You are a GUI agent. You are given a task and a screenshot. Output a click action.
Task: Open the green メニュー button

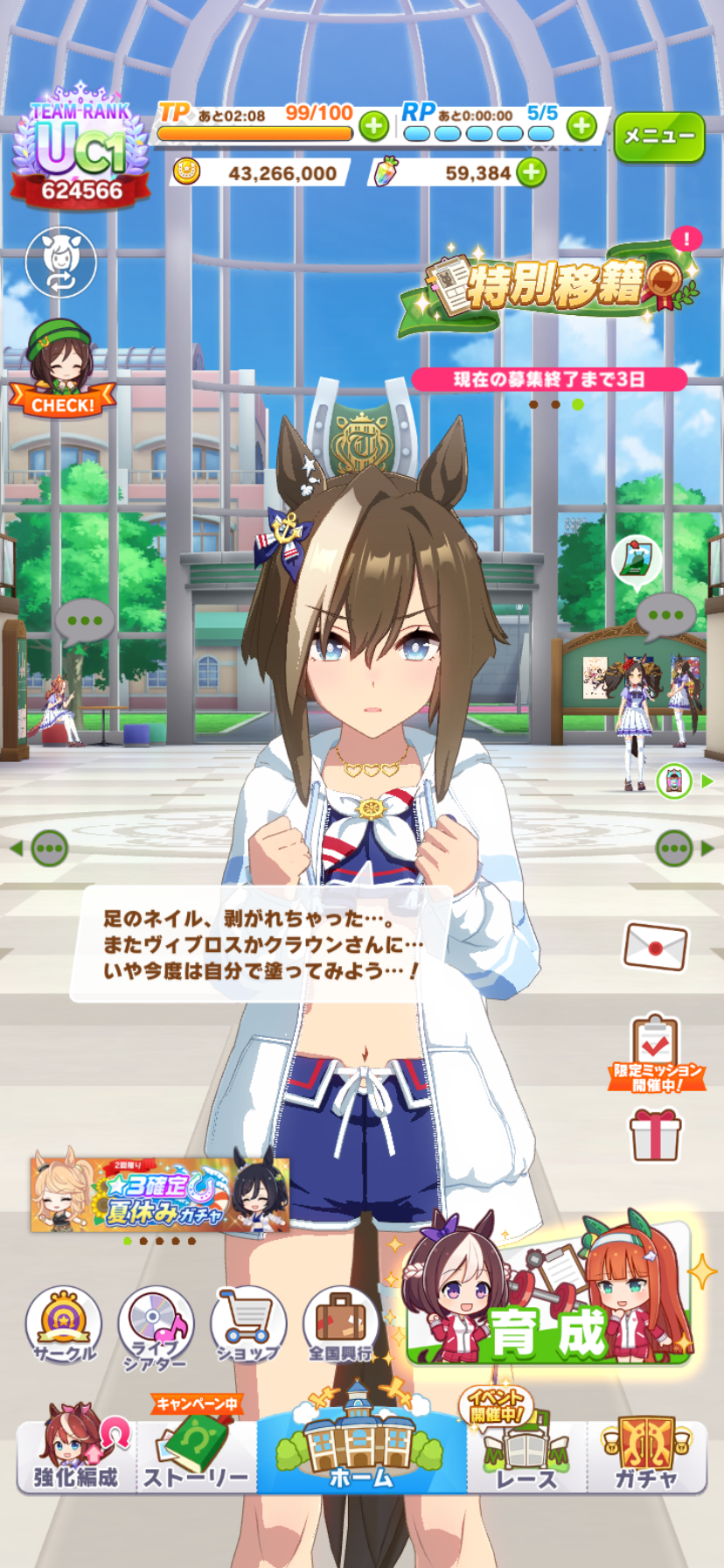[659, 136]
